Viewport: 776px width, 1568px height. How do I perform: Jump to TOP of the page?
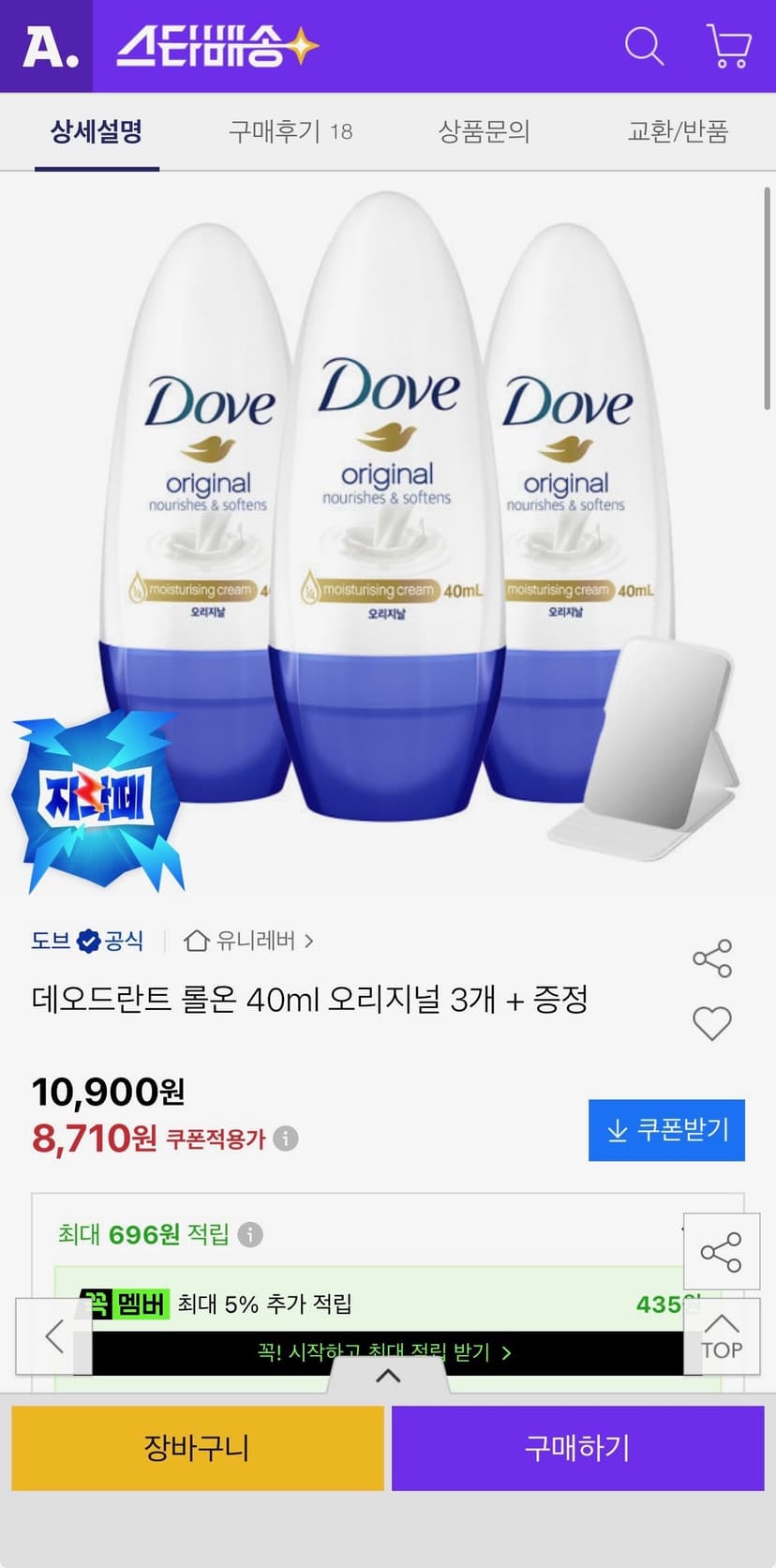[722, 1337]
